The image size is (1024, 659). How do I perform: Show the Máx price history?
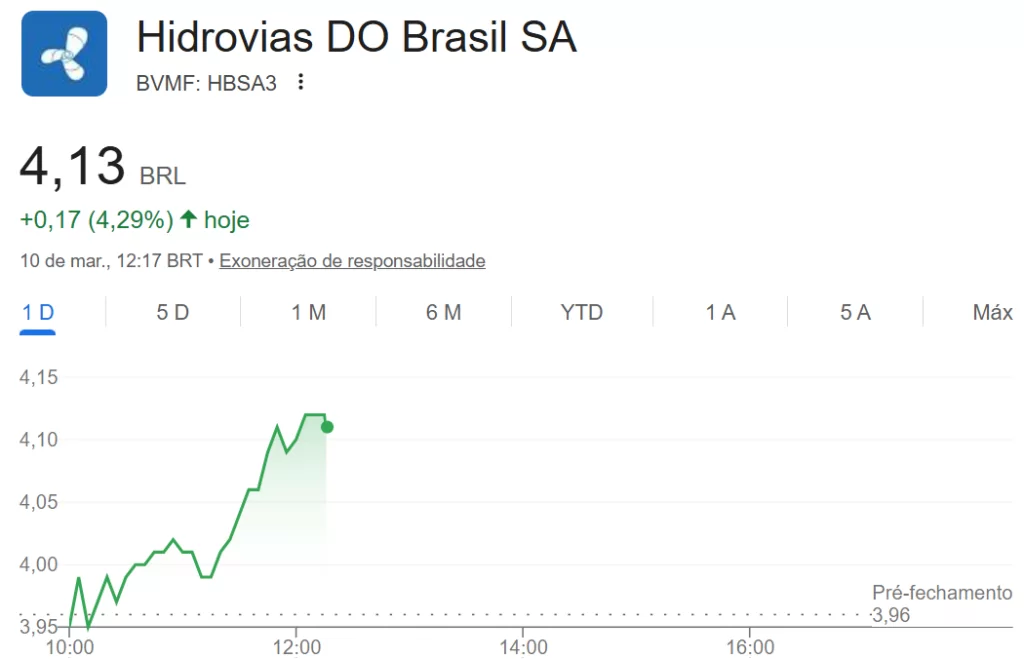tap(992, 312)
